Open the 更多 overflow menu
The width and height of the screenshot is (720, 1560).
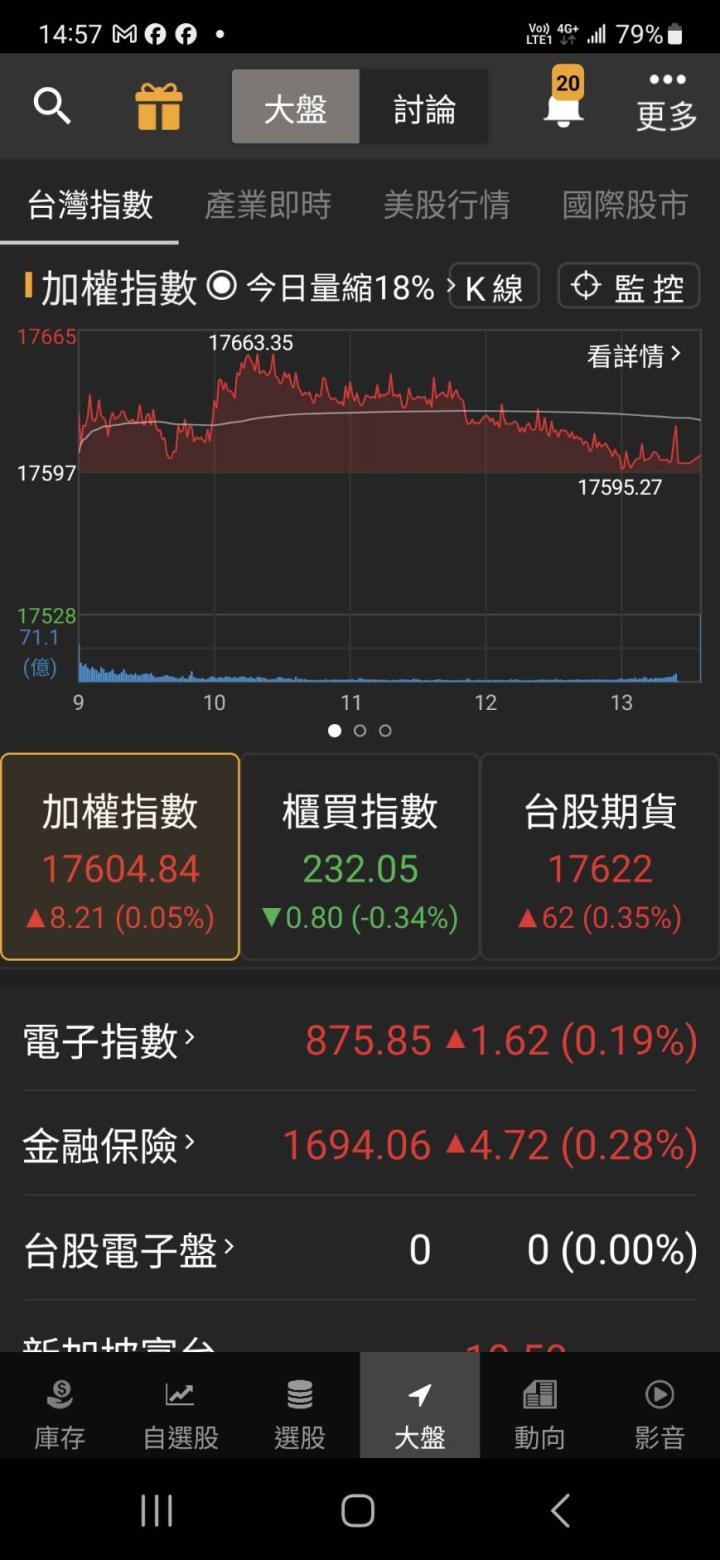pyautogui.click(x=666, y=103)
